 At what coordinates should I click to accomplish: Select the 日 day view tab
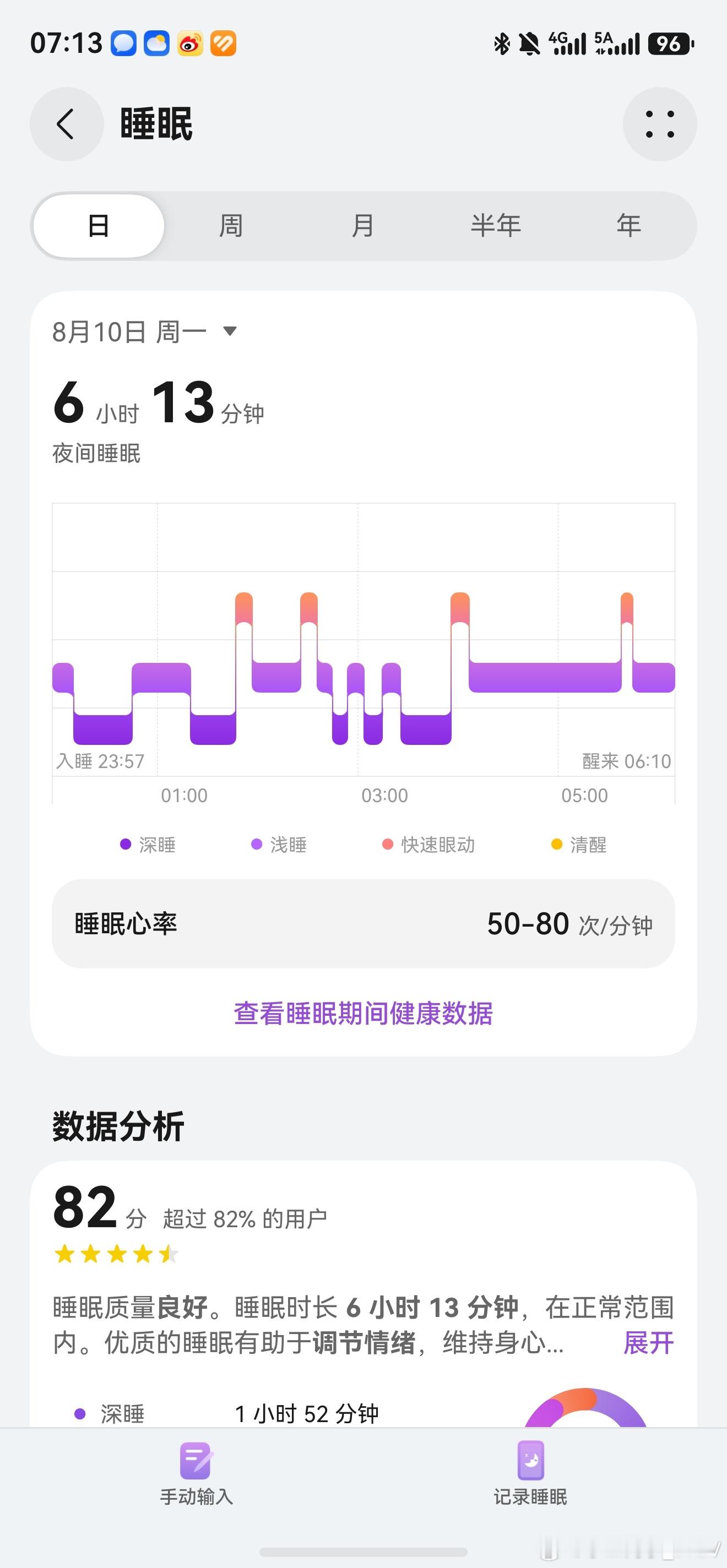99,226
